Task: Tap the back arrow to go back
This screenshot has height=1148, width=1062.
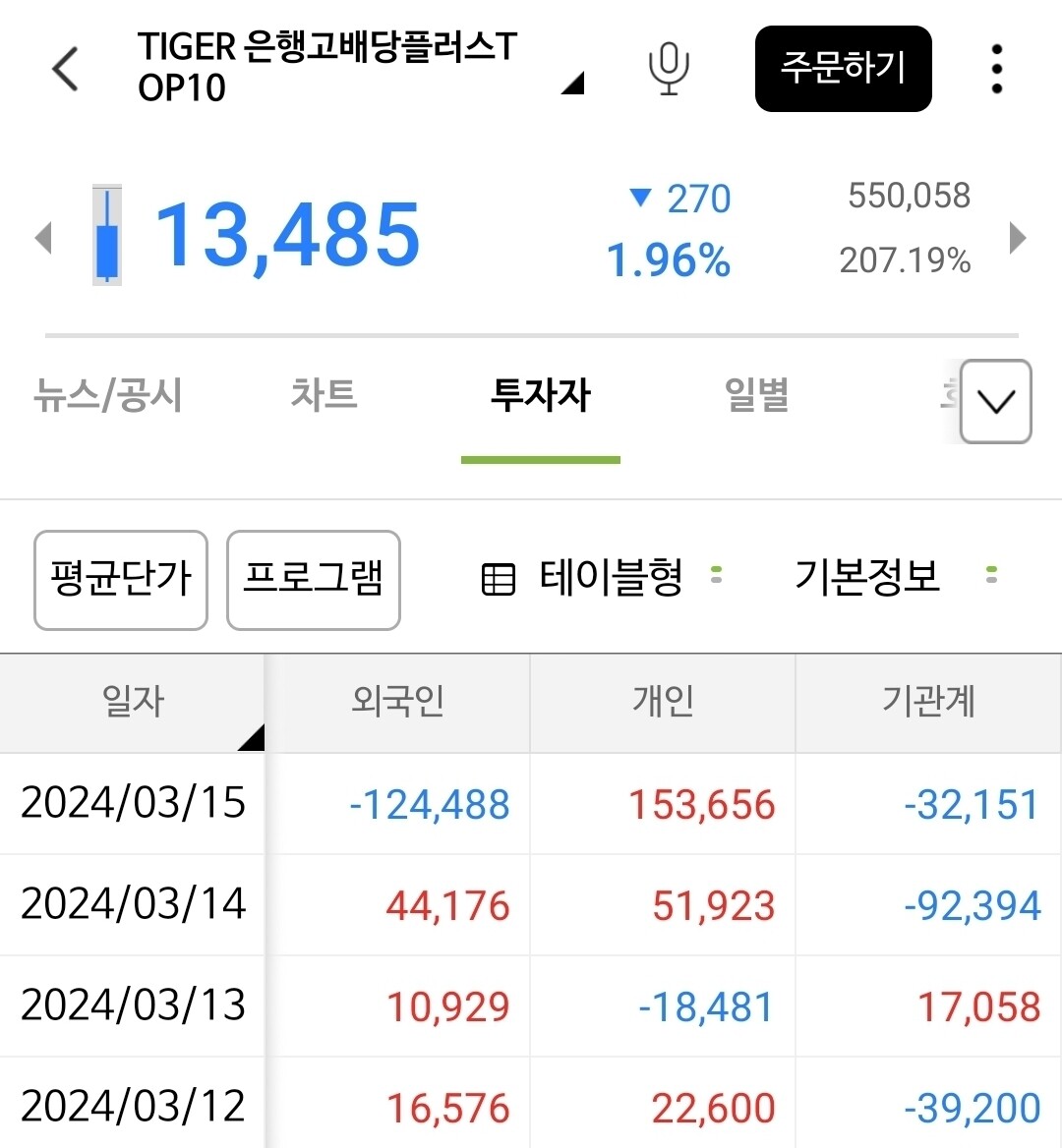Action: tap(65, 70)
